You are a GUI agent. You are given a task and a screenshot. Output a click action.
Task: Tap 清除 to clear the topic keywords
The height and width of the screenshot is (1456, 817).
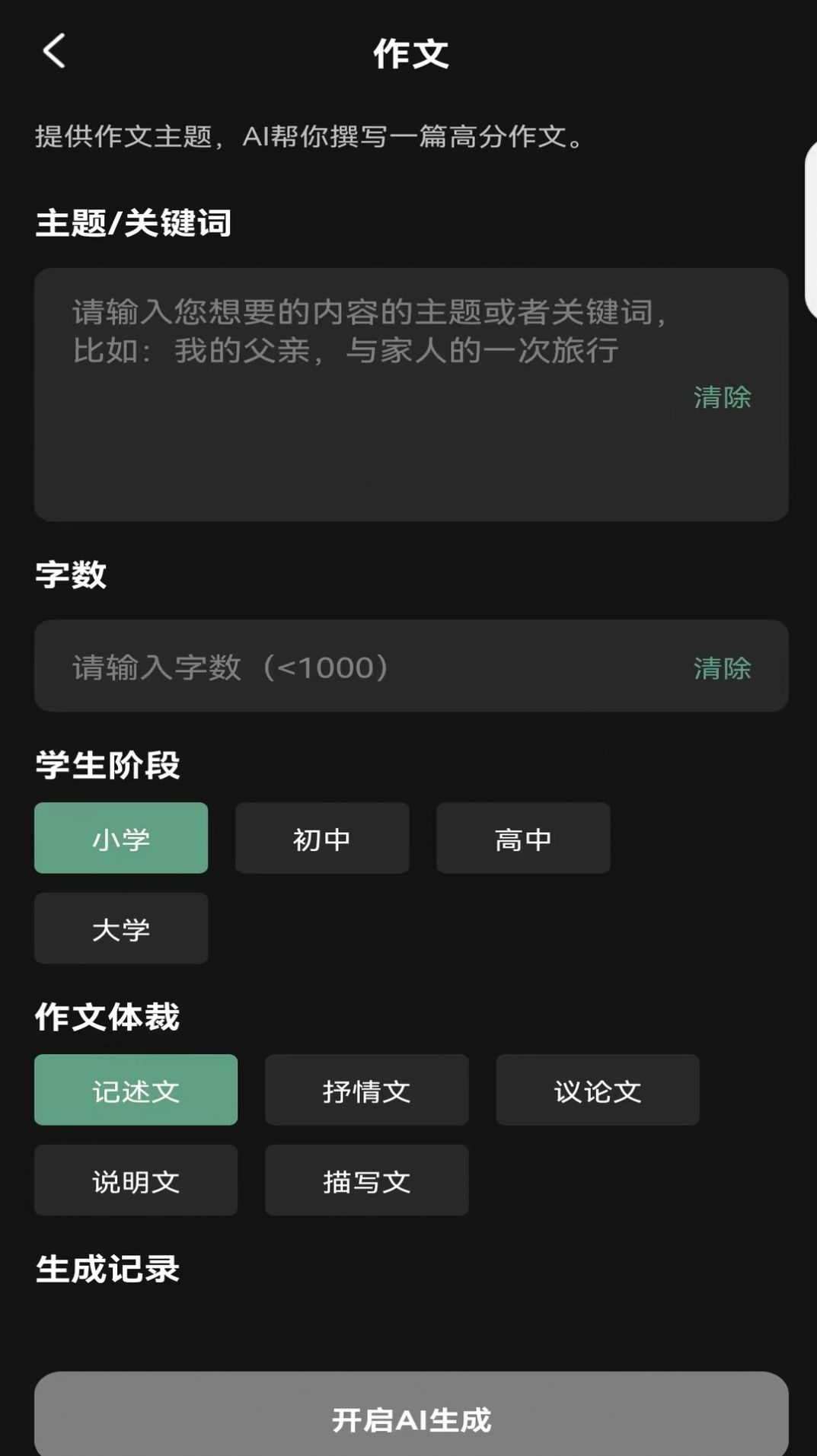(x=720, y=397)
